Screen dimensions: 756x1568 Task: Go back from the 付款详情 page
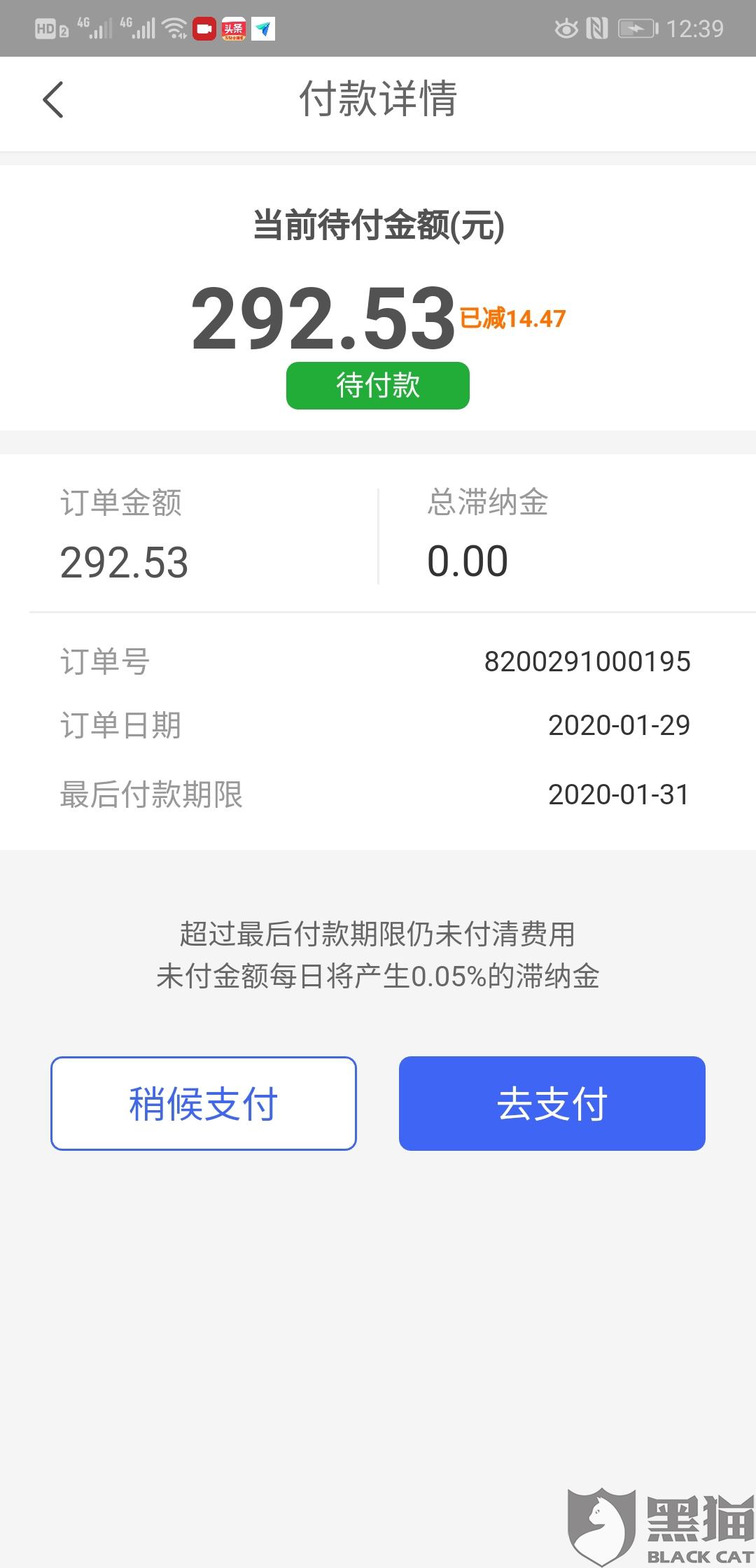53,99
